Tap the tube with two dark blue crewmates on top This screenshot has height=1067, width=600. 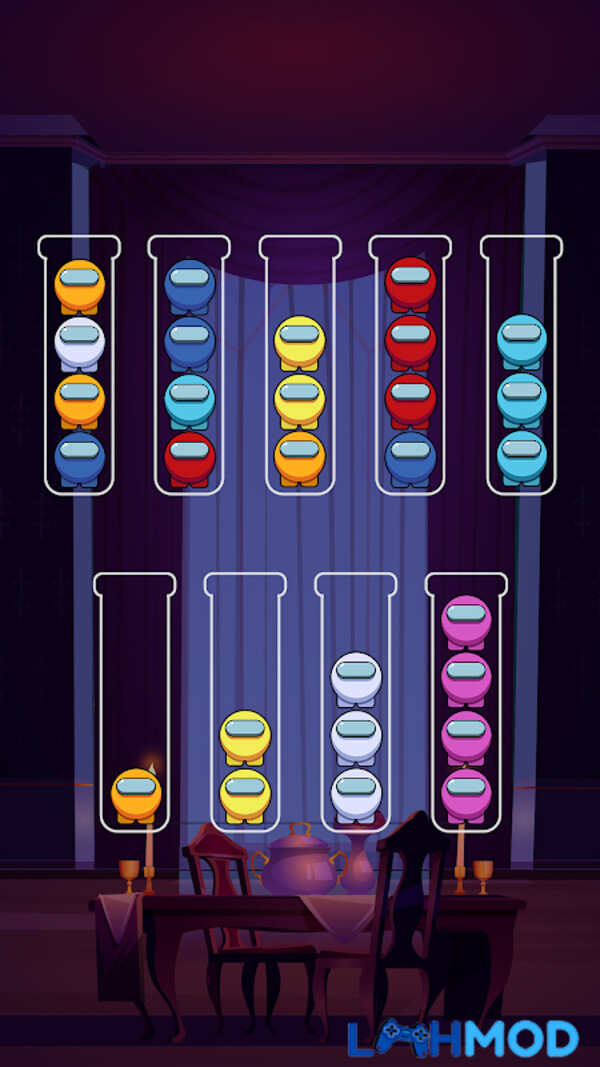tap(189, 367)
